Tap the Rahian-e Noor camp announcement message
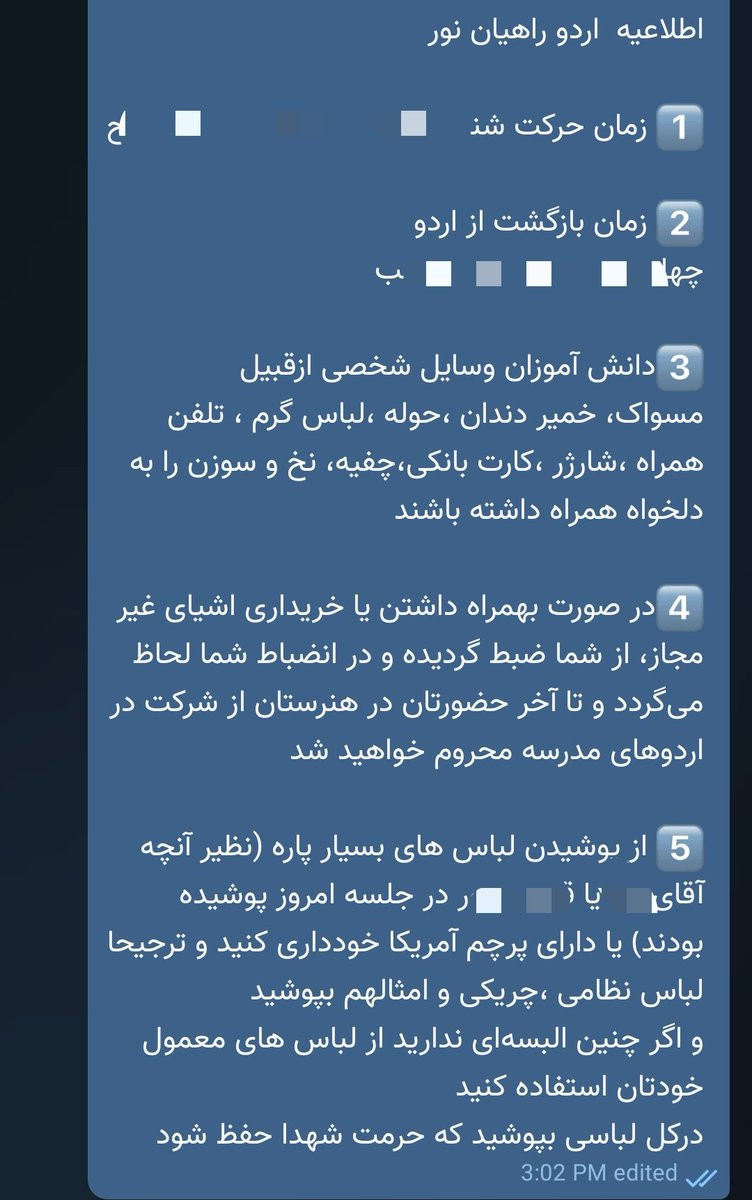The image size is (752, 1200). click(416, 596)
